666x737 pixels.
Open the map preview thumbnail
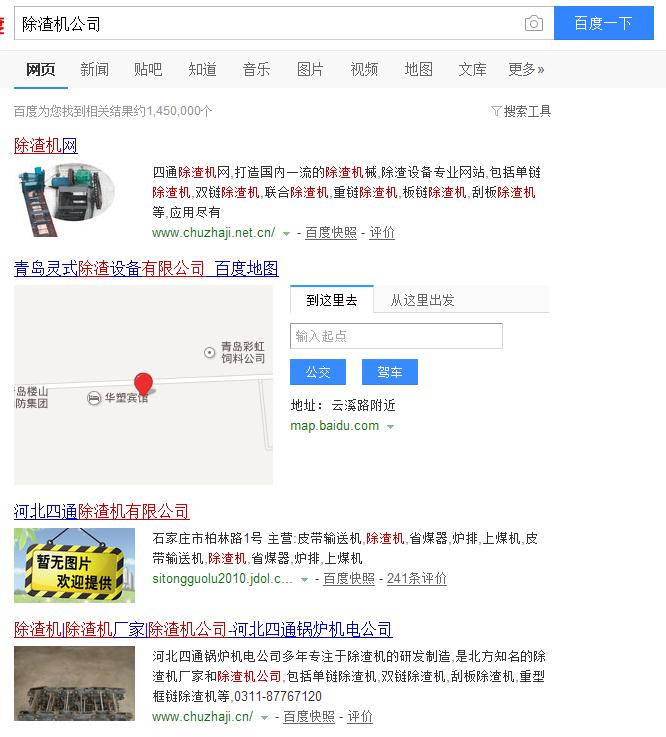143,385
